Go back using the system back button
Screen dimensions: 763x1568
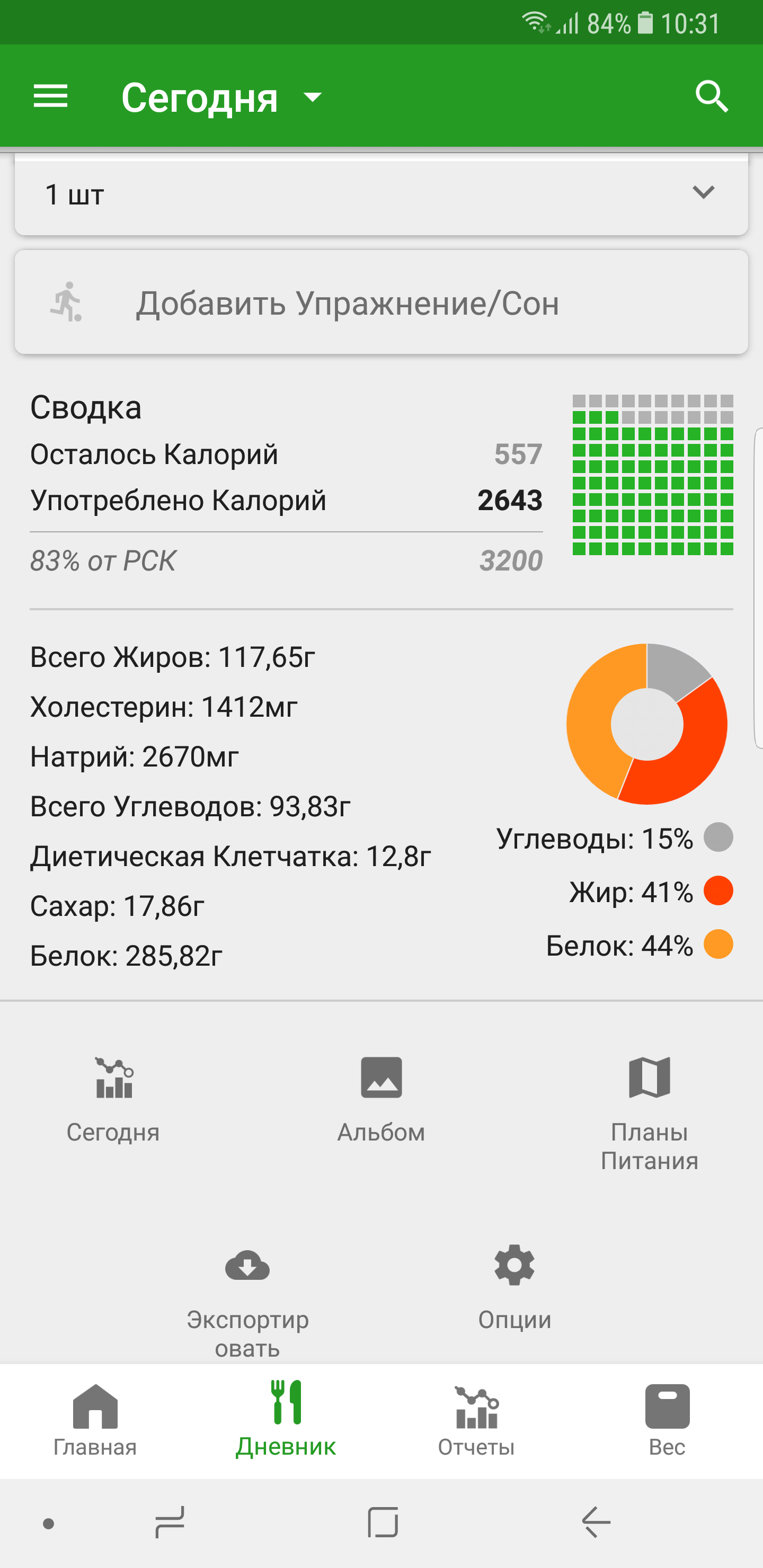coord(596,1523)
